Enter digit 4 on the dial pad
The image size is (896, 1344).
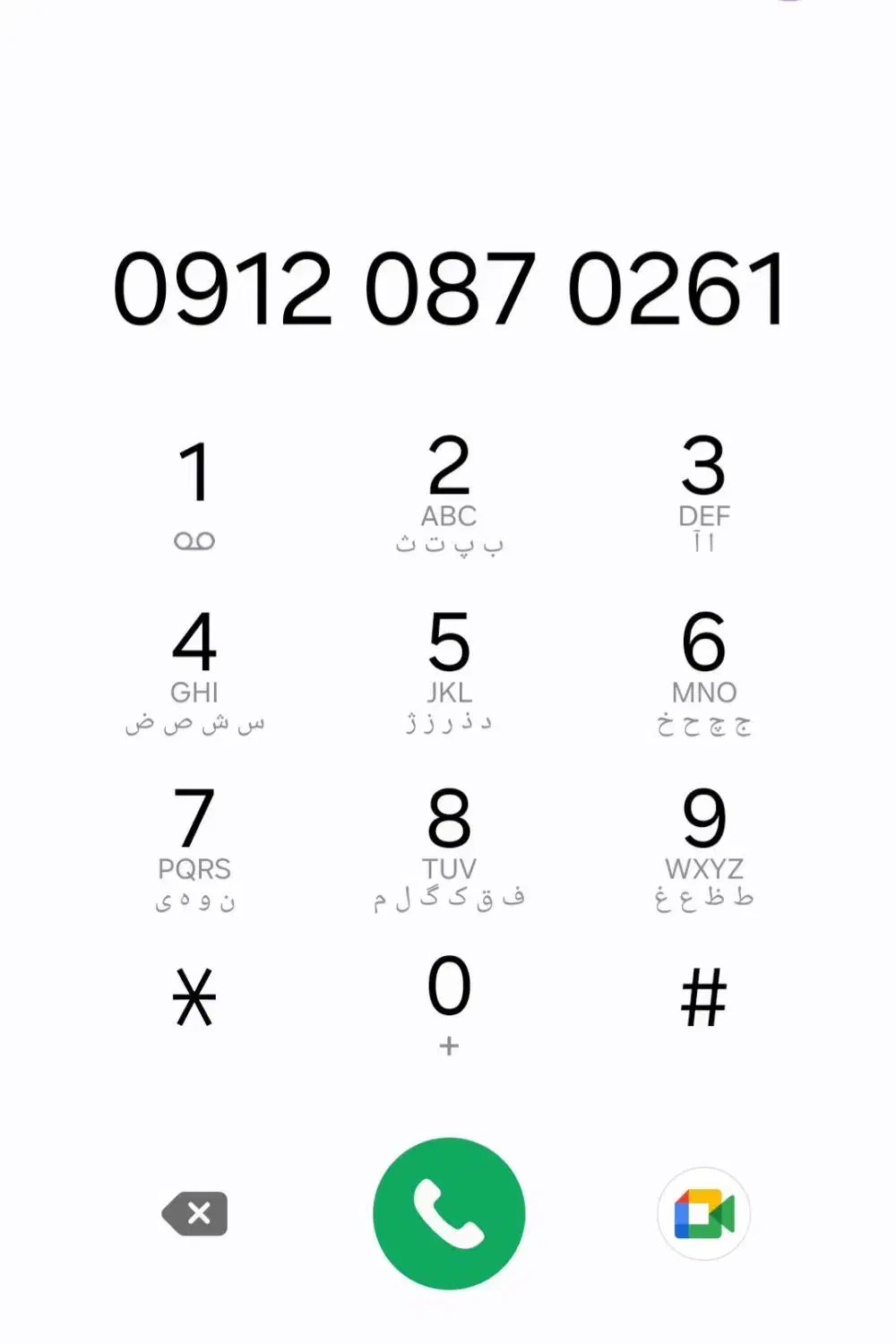(x=194, y=669)
